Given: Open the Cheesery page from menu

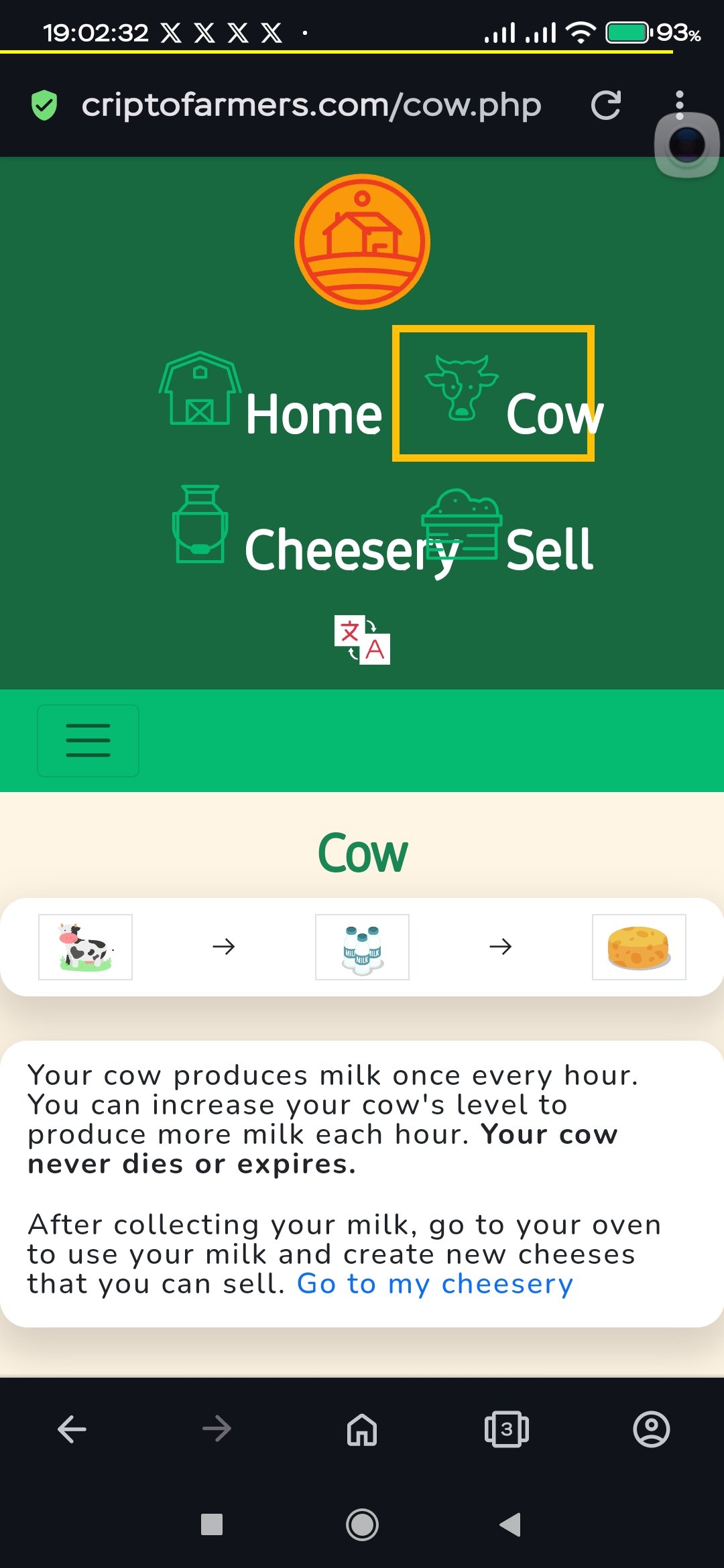Looking at the screenshot, I should [x=315, y=536].
